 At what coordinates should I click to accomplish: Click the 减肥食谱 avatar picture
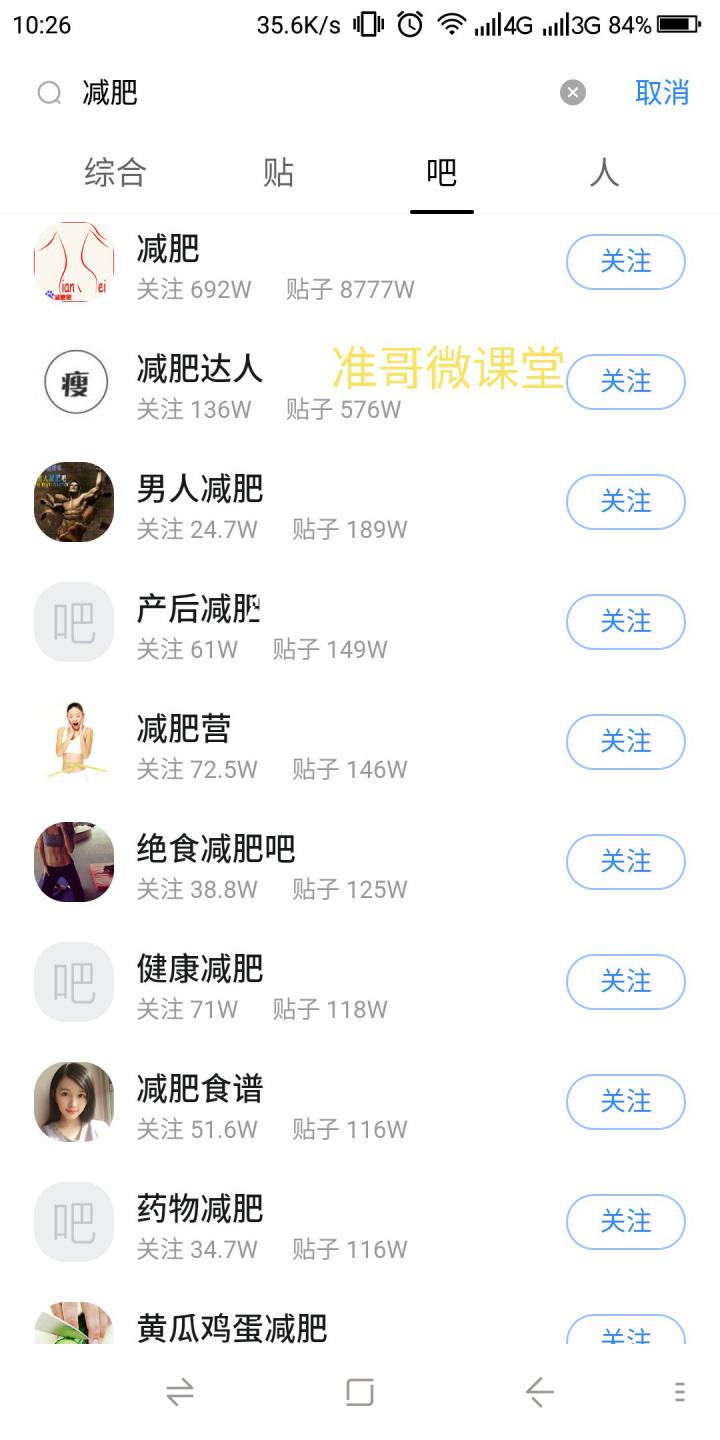[x=73, y=1102]
